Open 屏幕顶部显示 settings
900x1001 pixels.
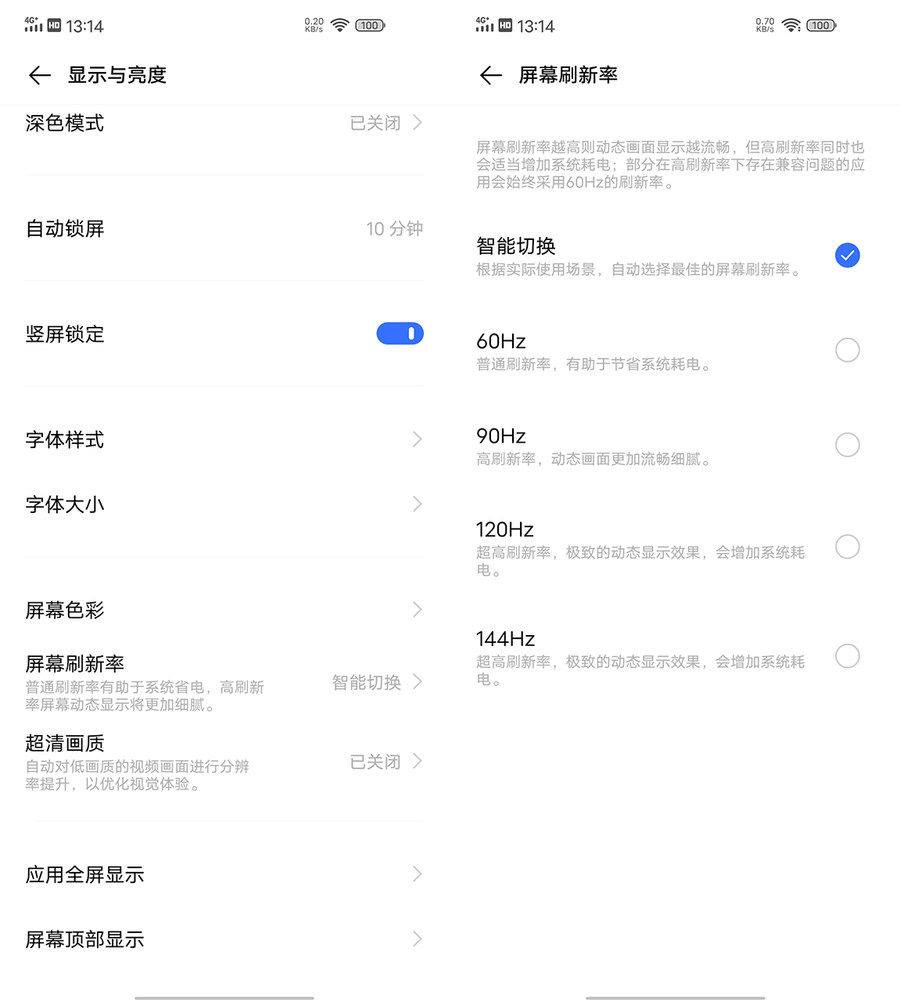click(224, 940)
